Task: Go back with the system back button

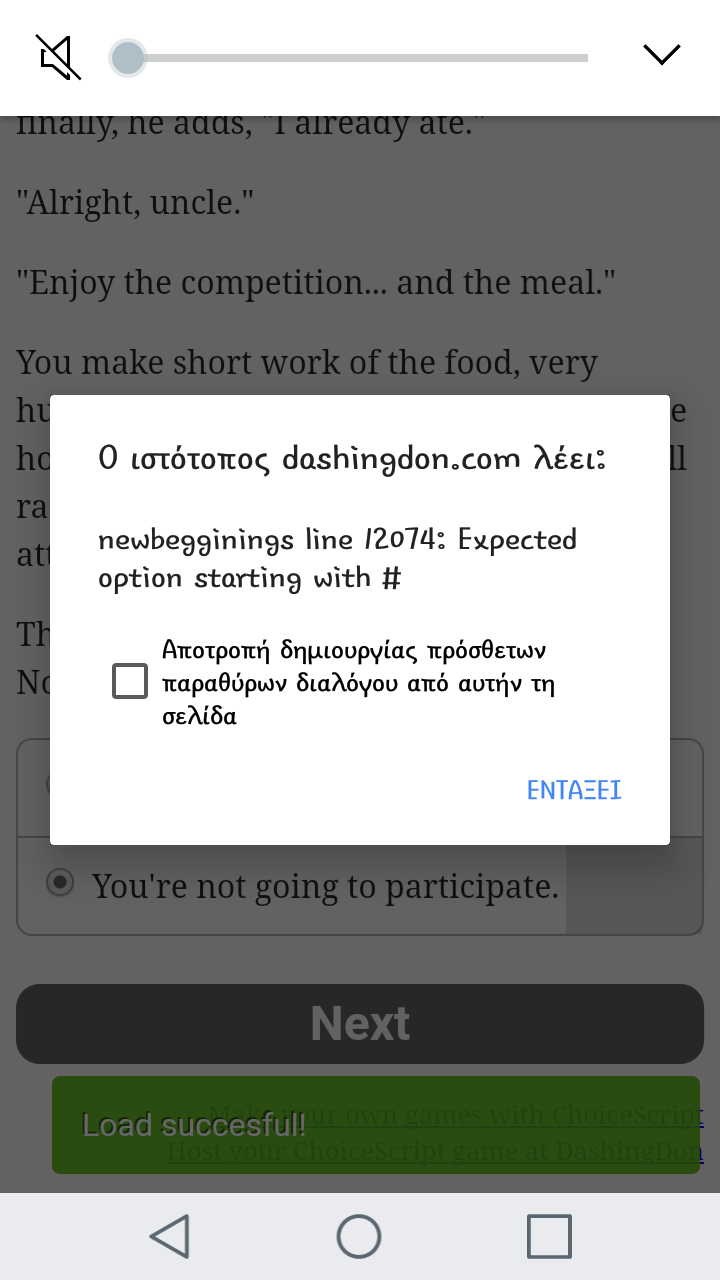Action: click(170, 1236)
